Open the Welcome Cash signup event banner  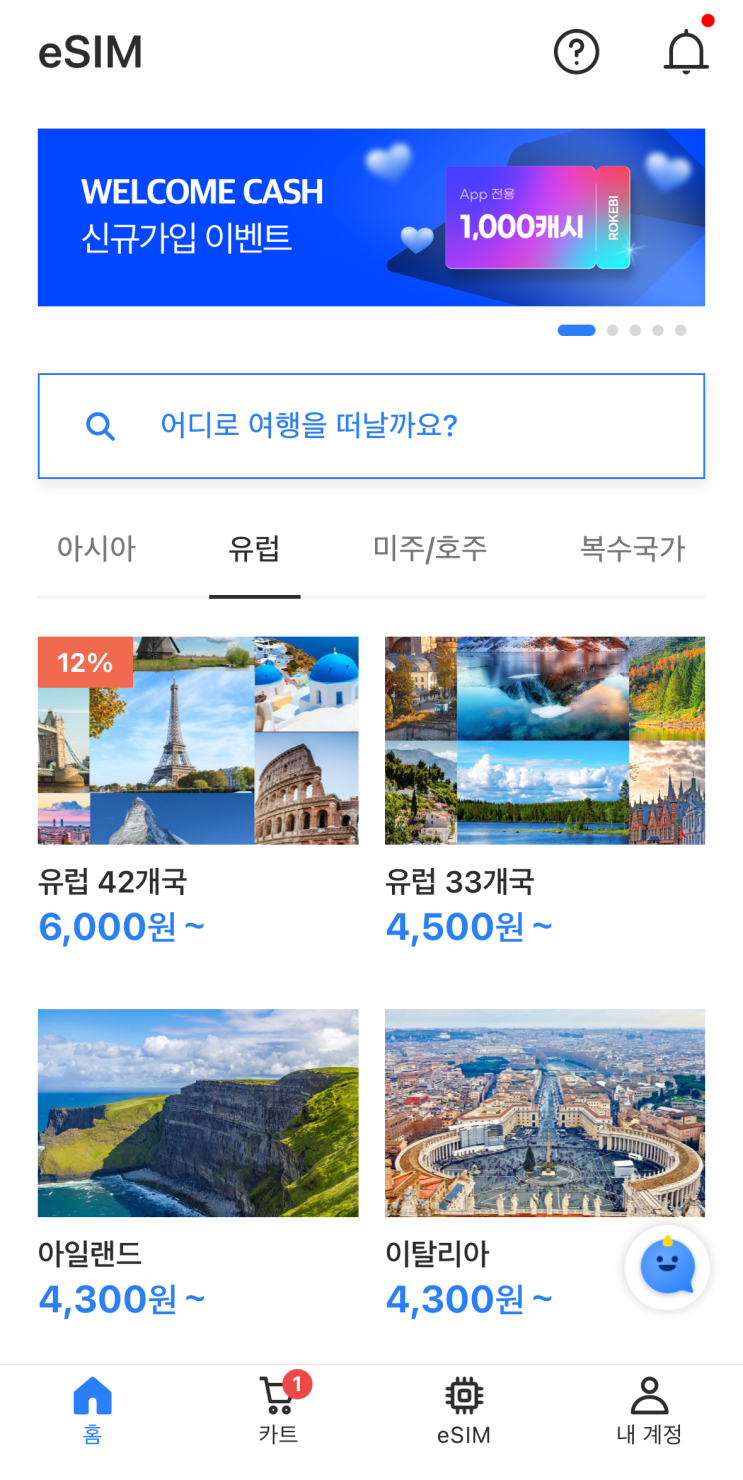coord(371,217)
